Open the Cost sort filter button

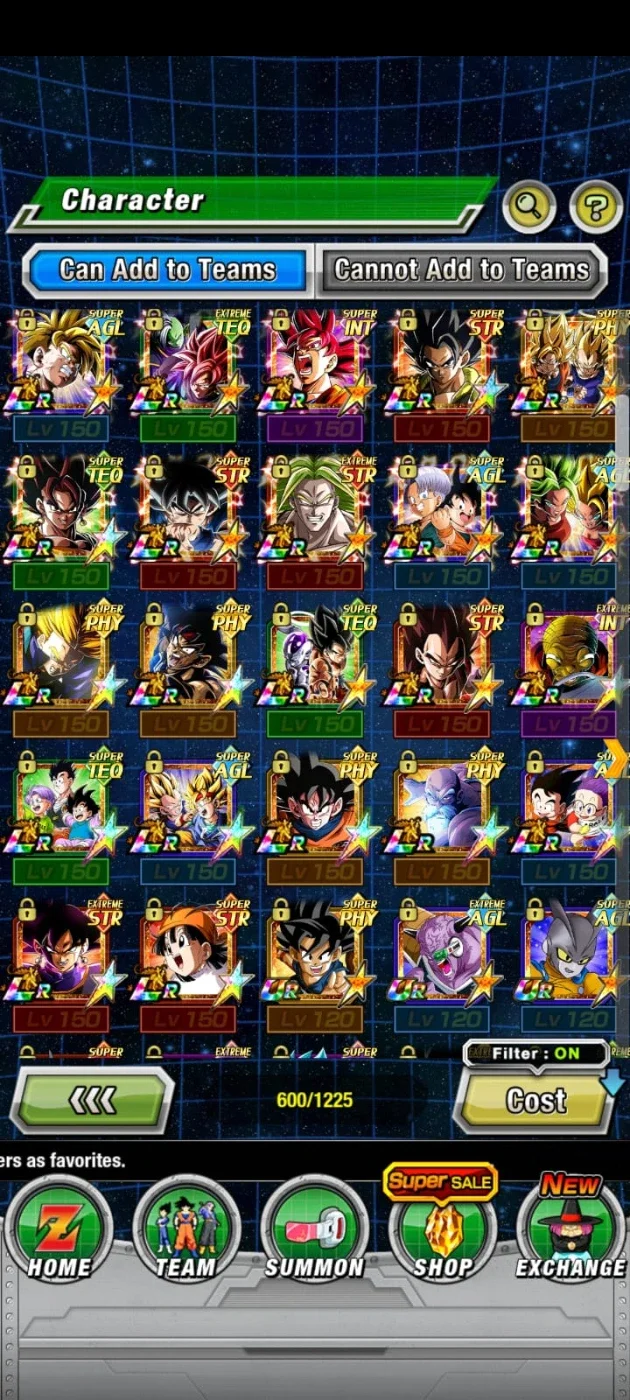[x=536, y=1100]
